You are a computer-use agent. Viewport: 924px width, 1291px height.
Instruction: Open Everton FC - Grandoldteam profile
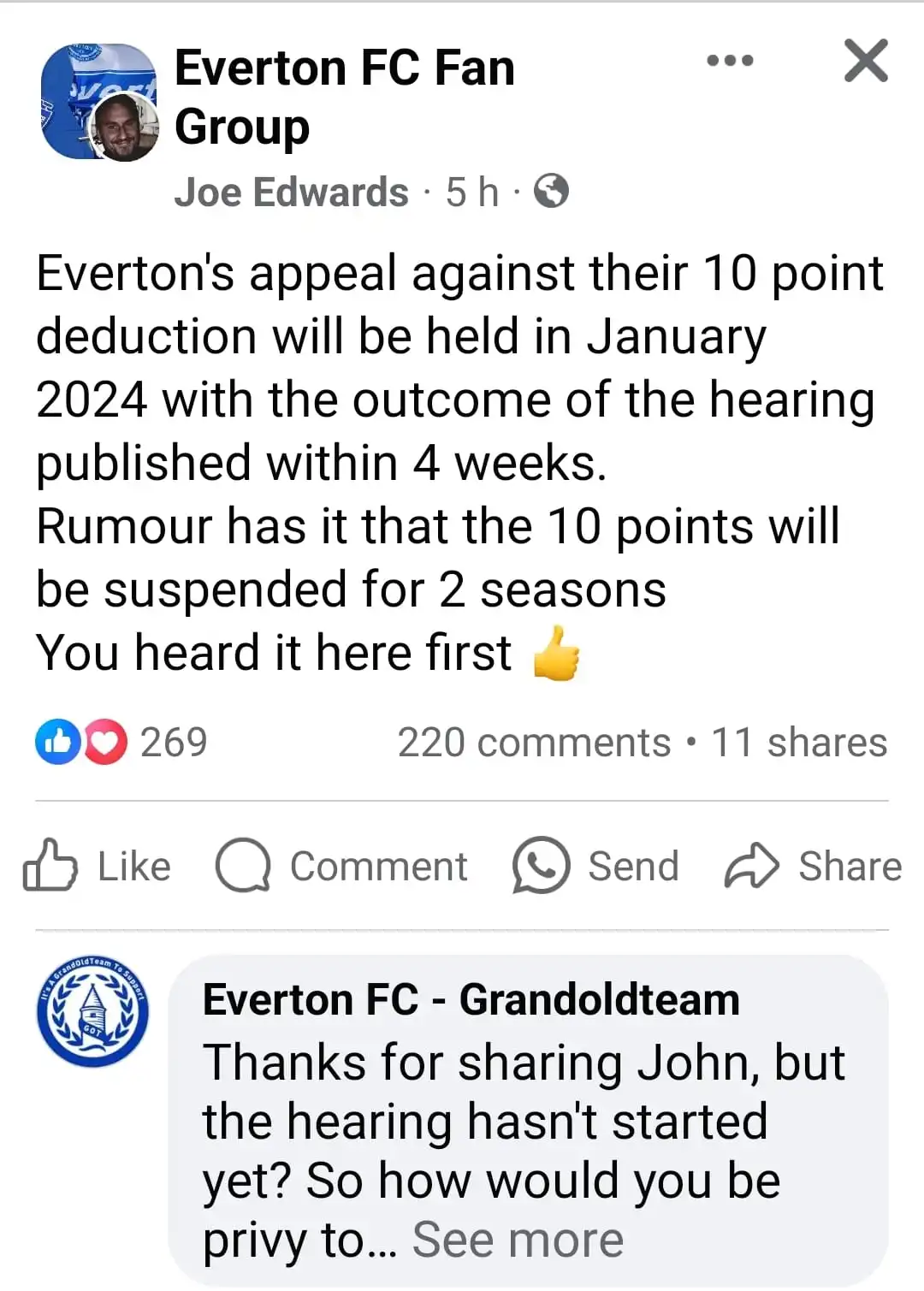pos(471,1000)
